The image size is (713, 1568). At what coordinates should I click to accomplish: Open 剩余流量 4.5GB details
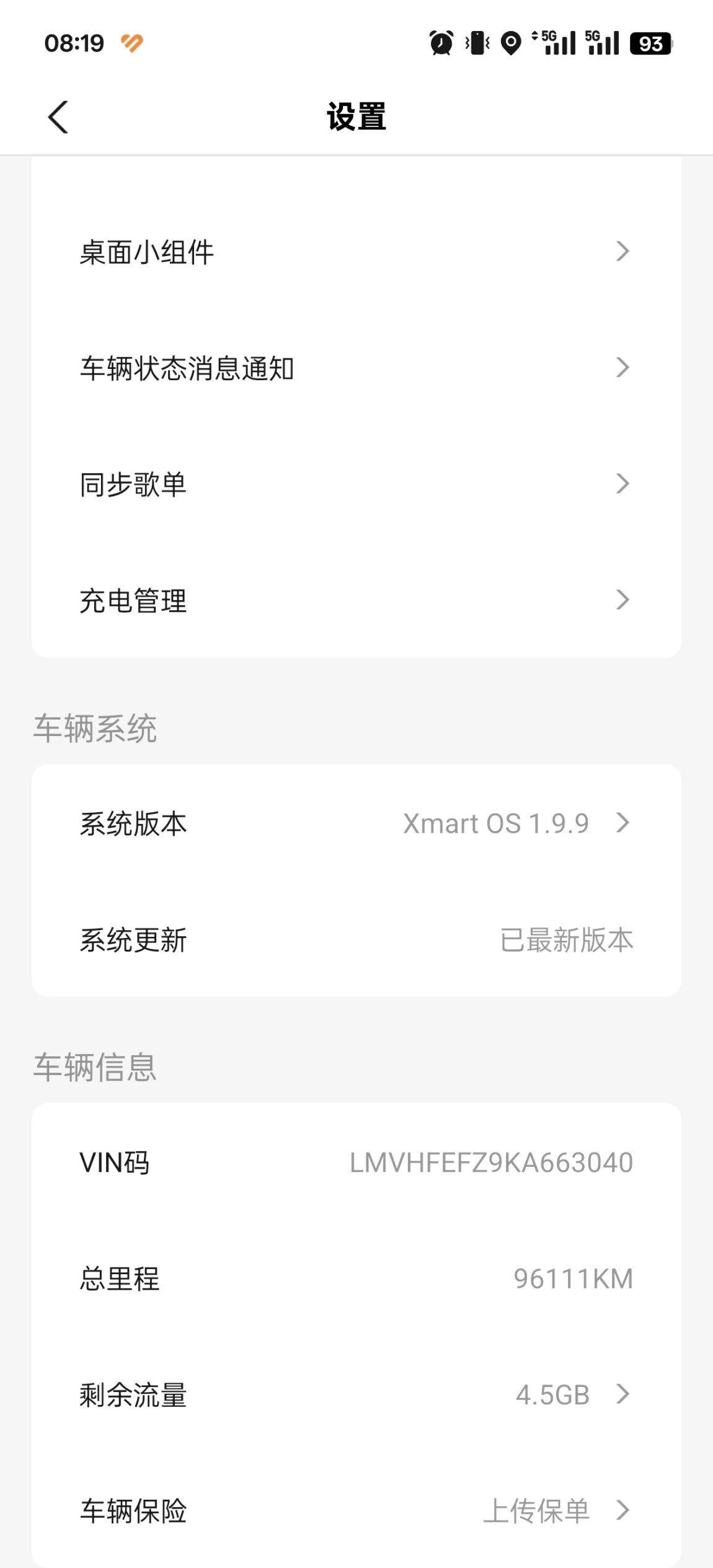click(x=356, y=1395)
